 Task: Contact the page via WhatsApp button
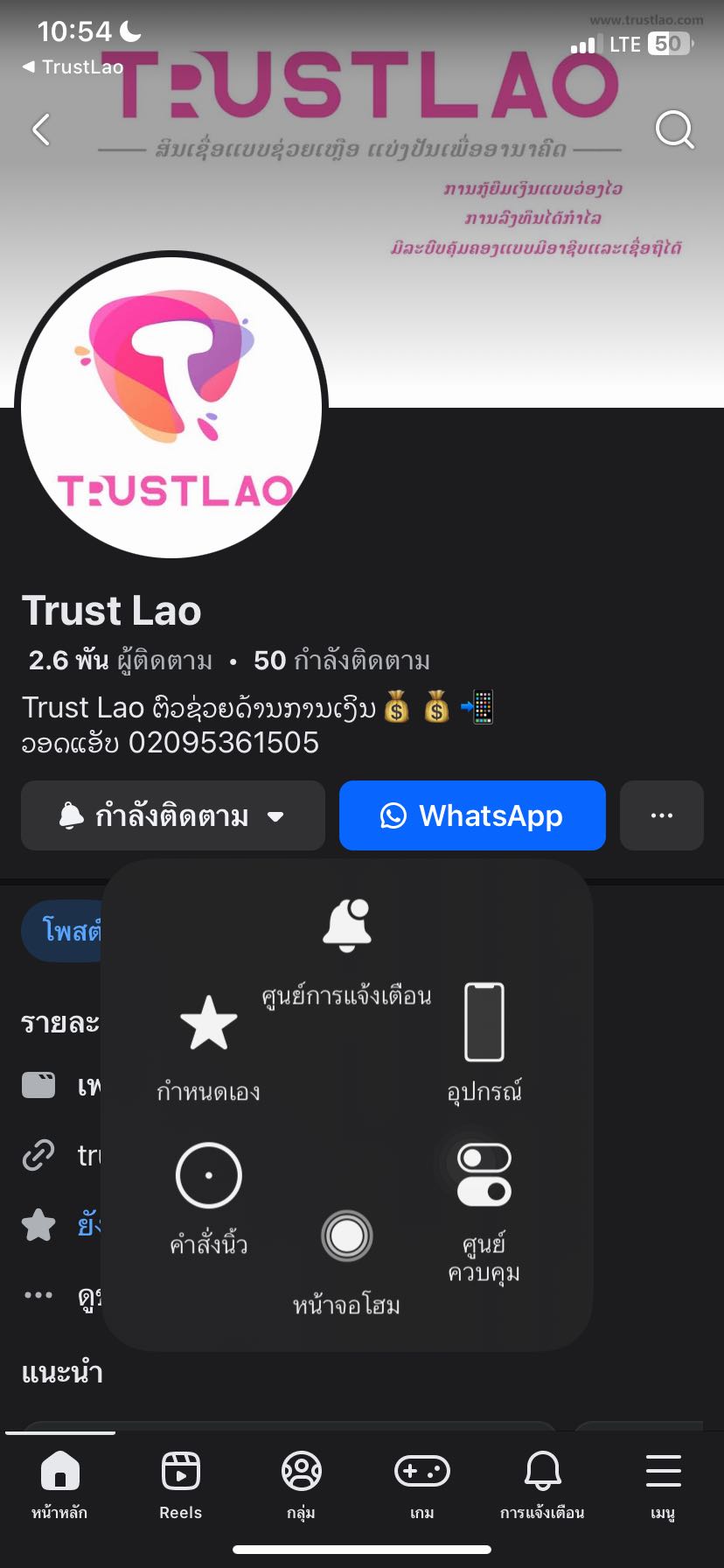tap(472, 815)
